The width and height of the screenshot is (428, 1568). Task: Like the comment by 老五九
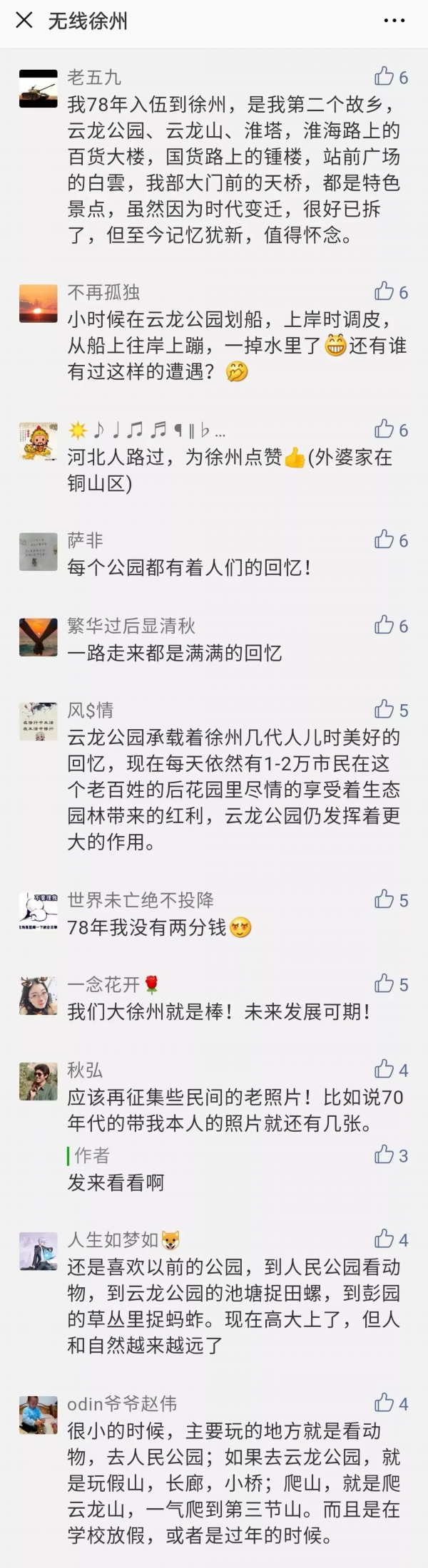pyautogui.click(x=384, y=76)
